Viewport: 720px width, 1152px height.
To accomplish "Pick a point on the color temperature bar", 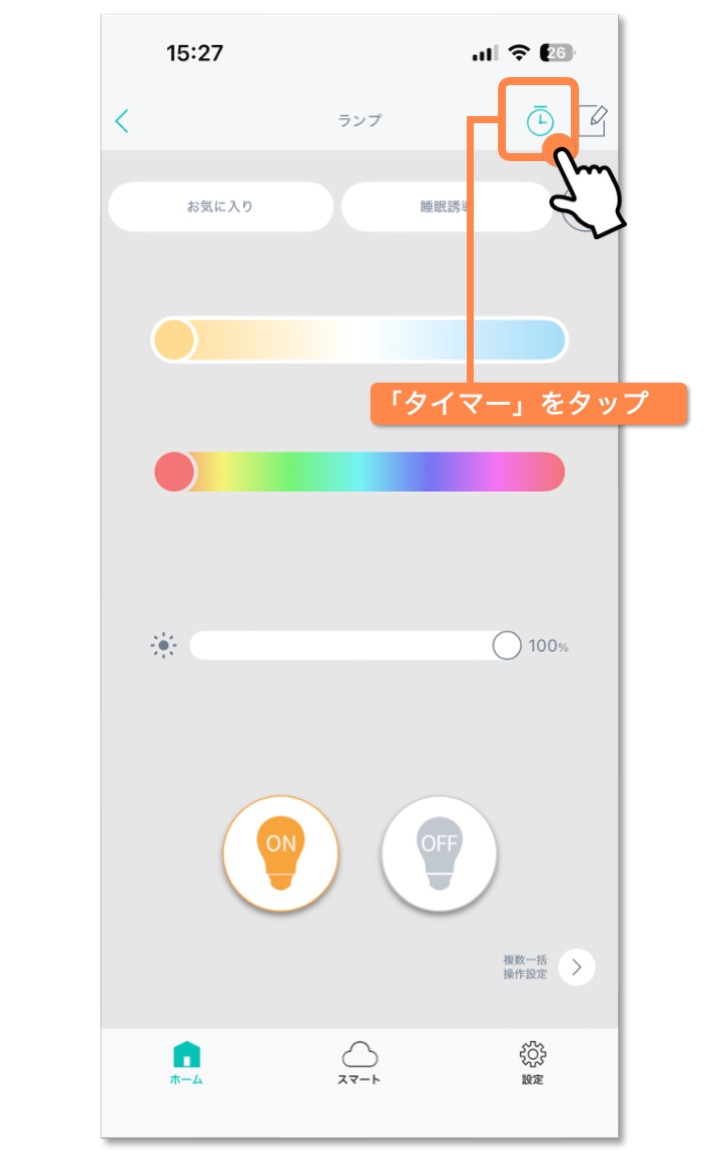I will 360,340.
